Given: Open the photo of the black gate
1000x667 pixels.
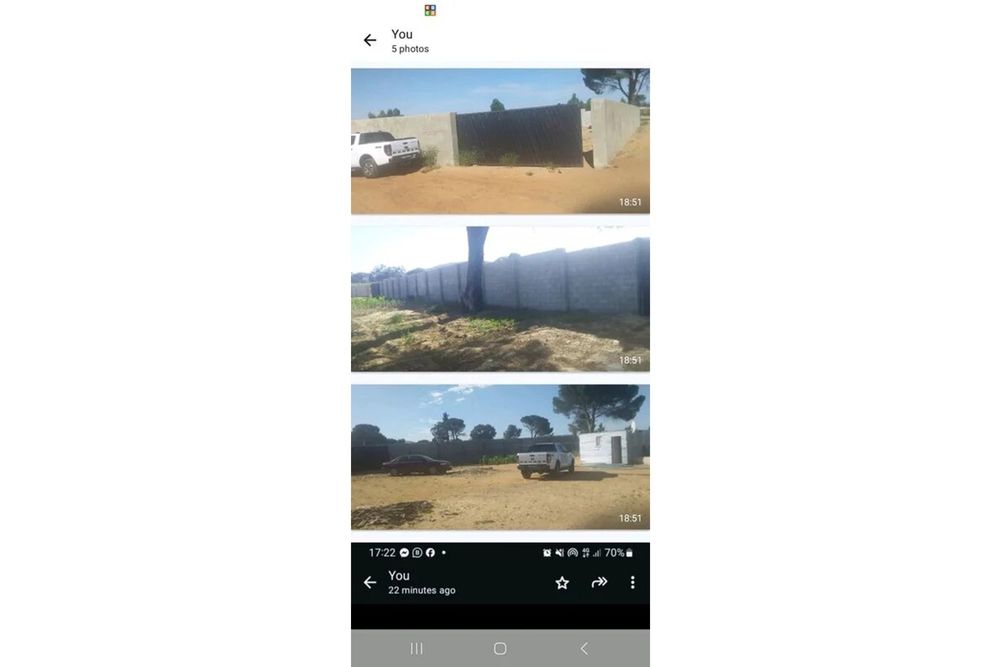Looking at the screenshot, I should [500, 141].
